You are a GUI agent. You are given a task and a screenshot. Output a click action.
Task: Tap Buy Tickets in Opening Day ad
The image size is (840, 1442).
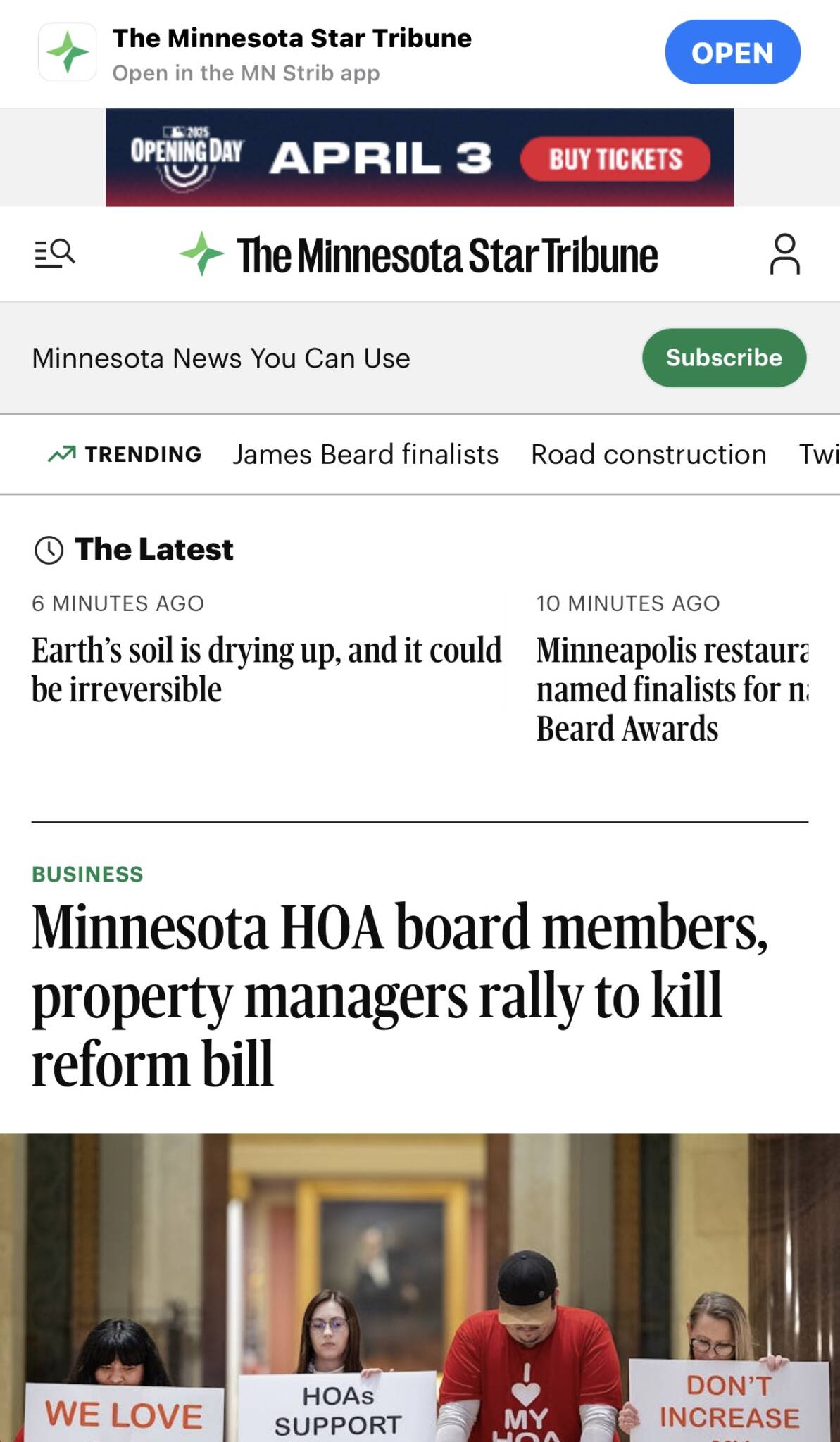tap(615, 159)
